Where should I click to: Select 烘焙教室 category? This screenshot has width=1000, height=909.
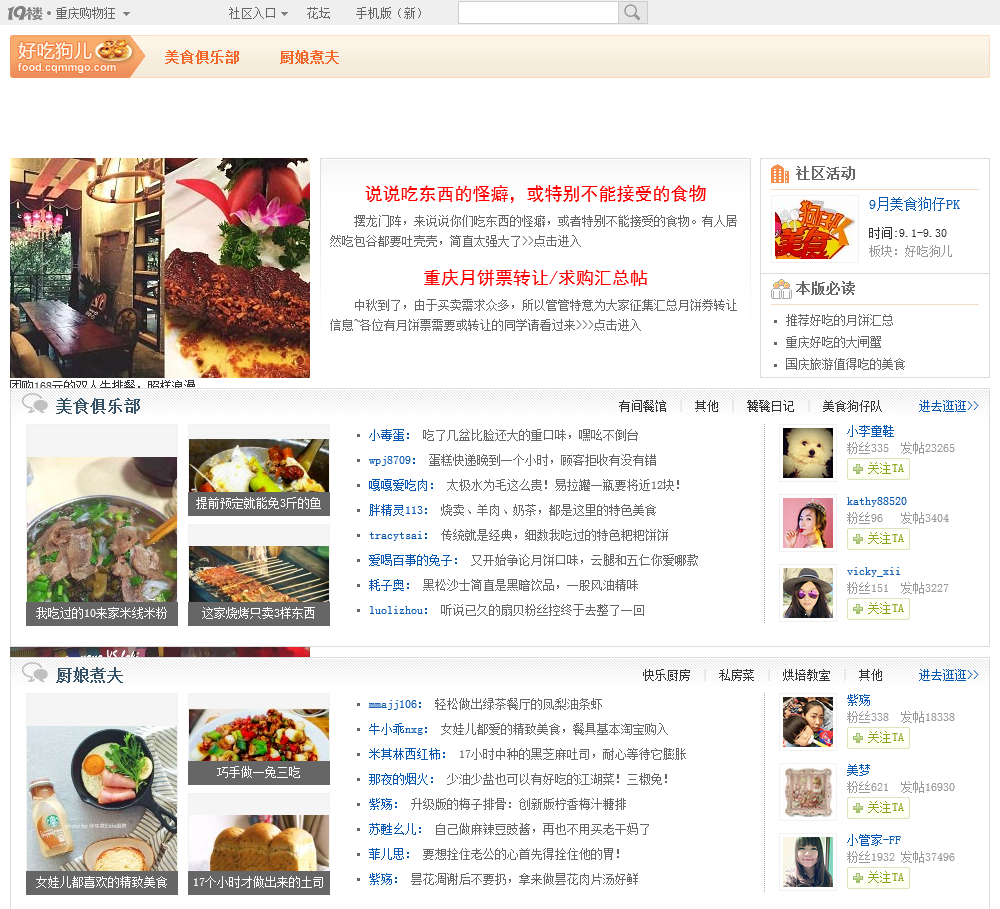pyautogui.click(x=806, y=675)
